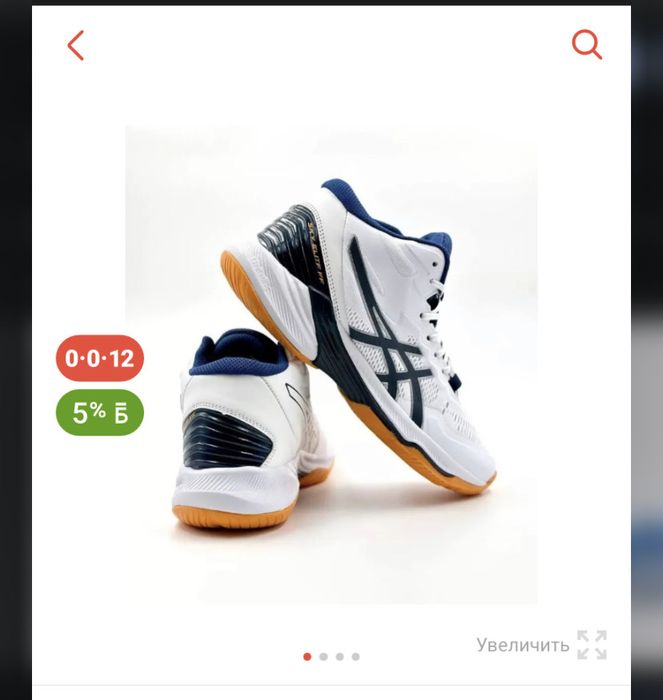Go back with the red arrow
Image resolution: width=663 pixels, height=700 pixels.
click(76, 45)
